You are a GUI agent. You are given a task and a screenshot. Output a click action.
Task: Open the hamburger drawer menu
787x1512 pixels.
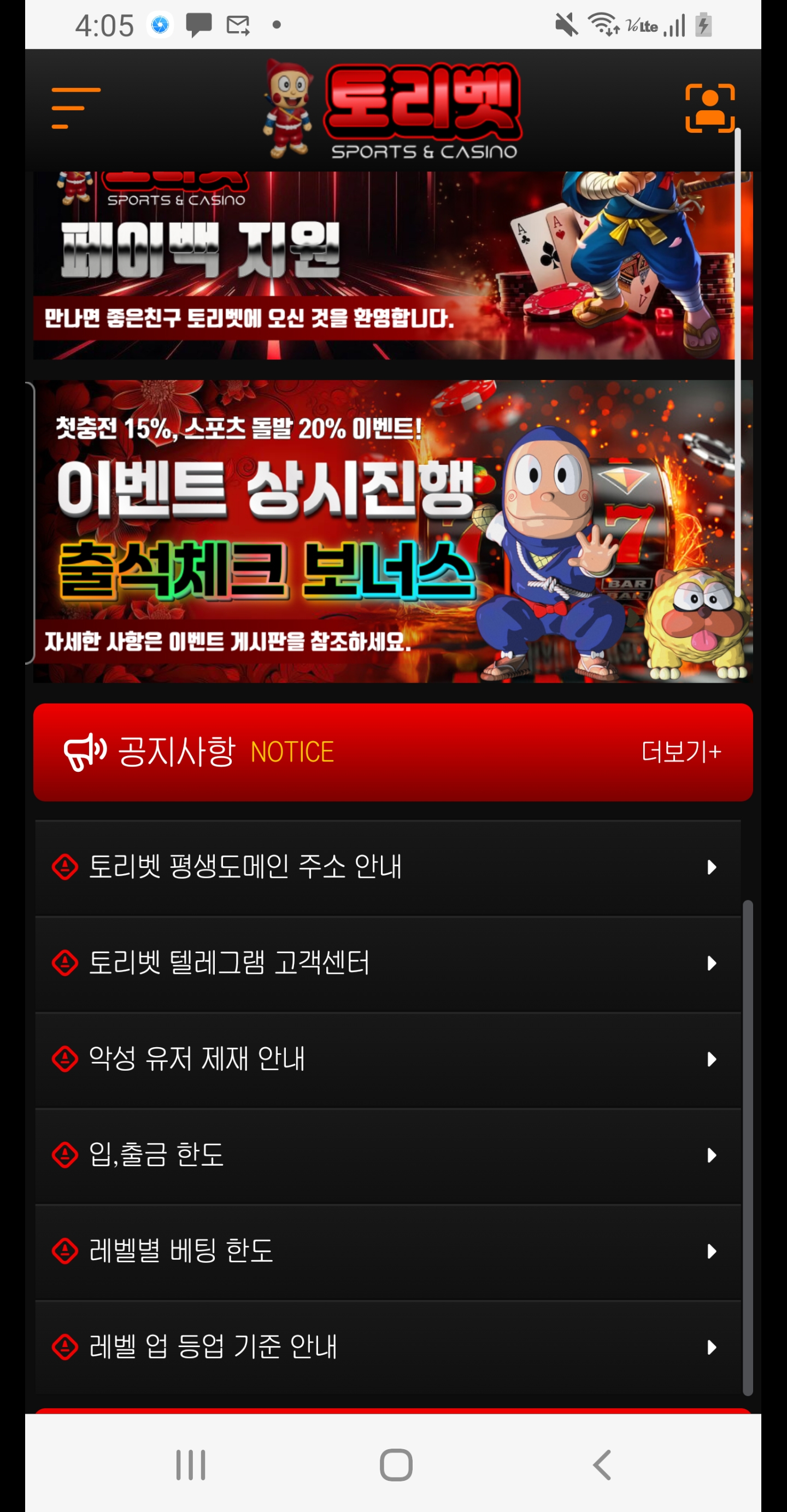(x=76, y=108)
